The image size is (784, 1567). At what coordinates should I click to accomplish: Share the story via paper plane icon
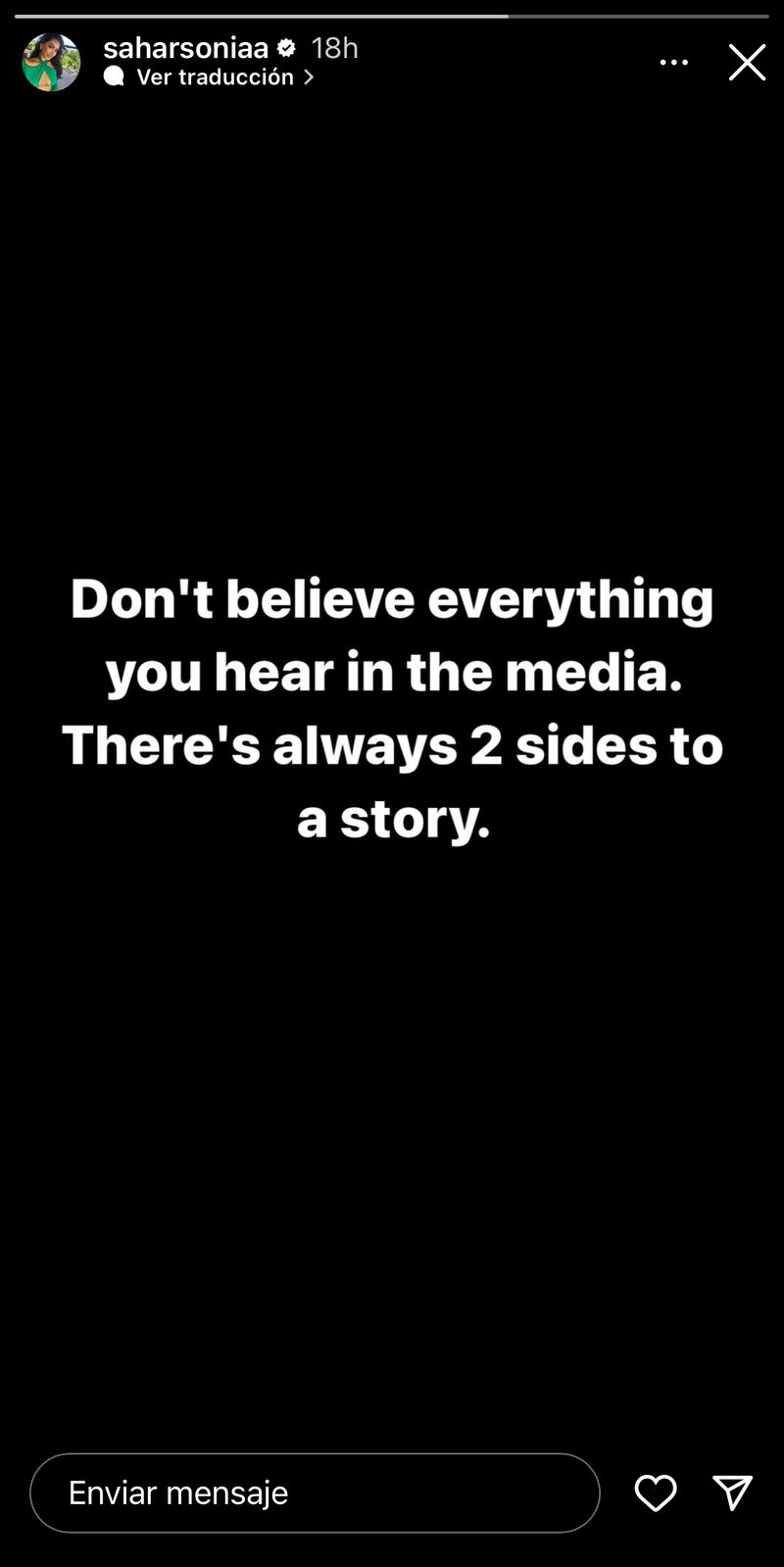coord(732,1492)
